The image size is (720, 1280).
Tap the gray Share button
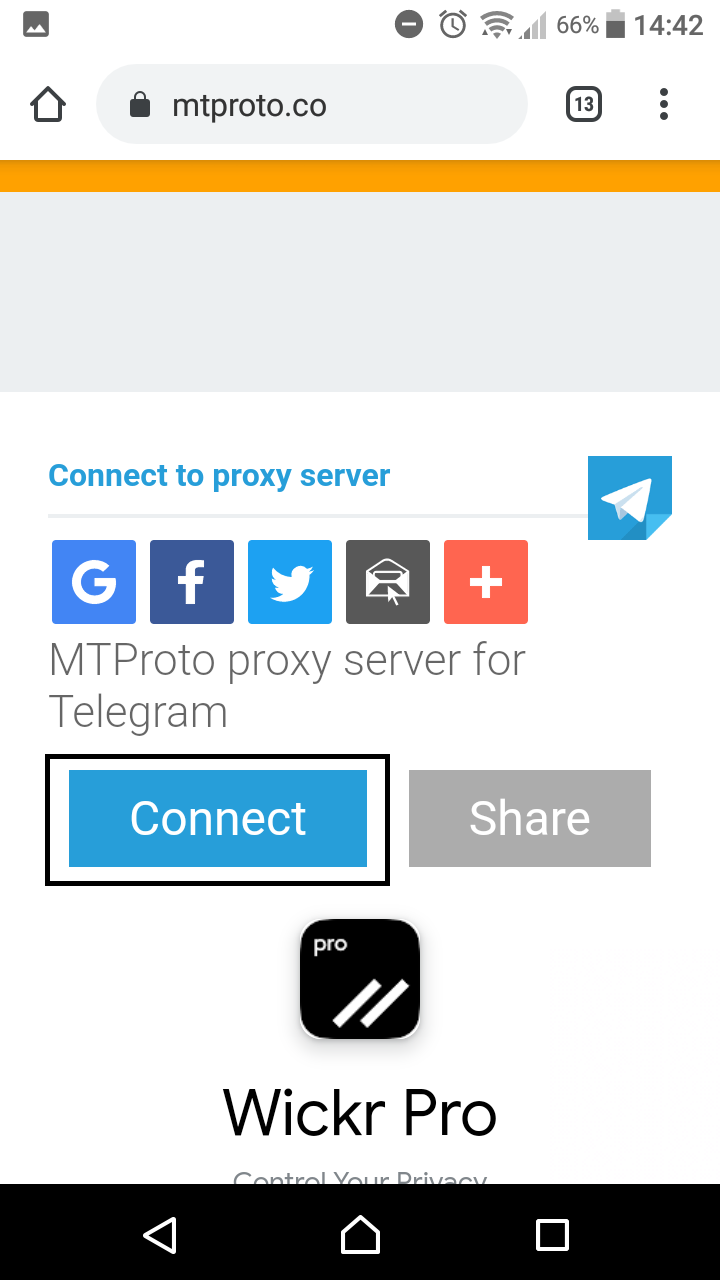(x=530, y=818)
